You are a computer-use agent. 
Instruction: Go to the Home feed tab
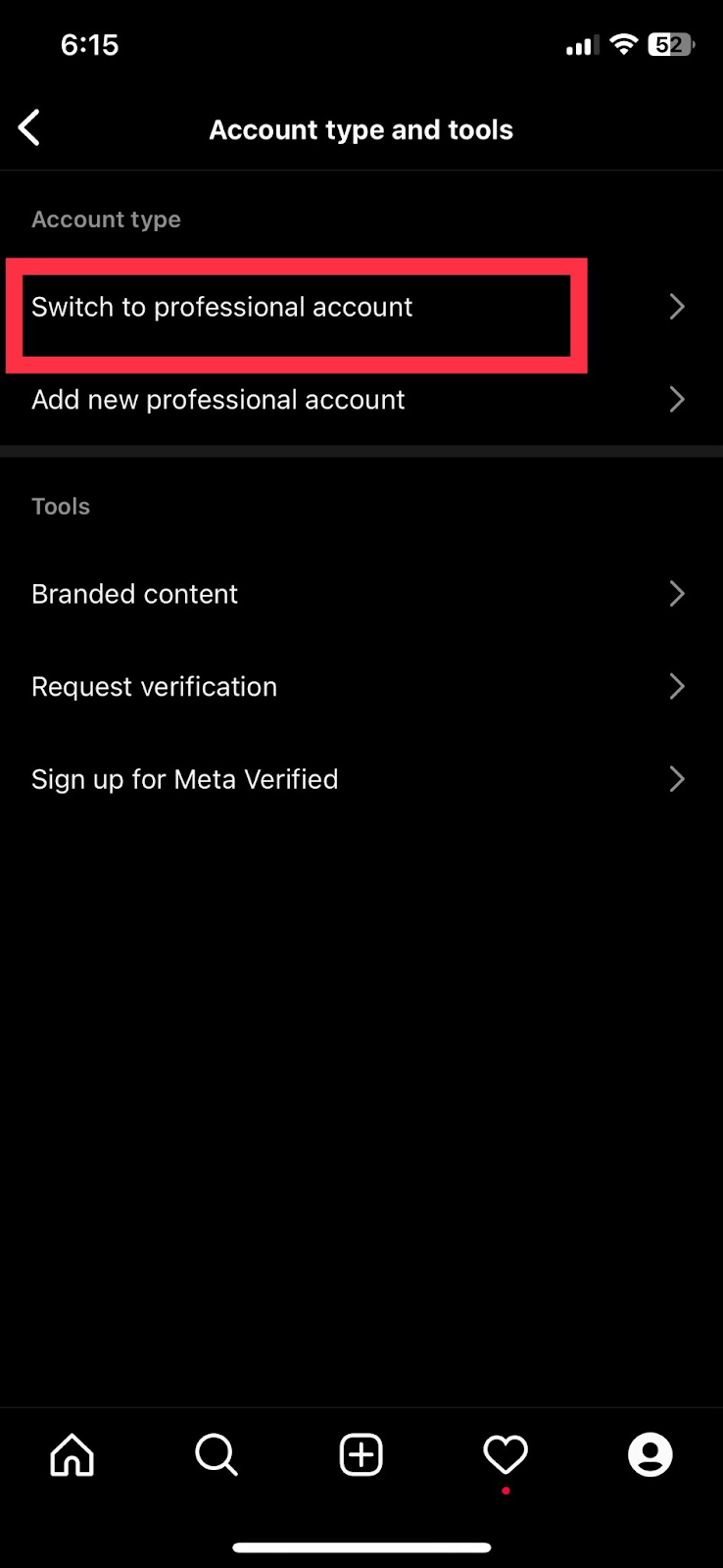click(72, 1454)
